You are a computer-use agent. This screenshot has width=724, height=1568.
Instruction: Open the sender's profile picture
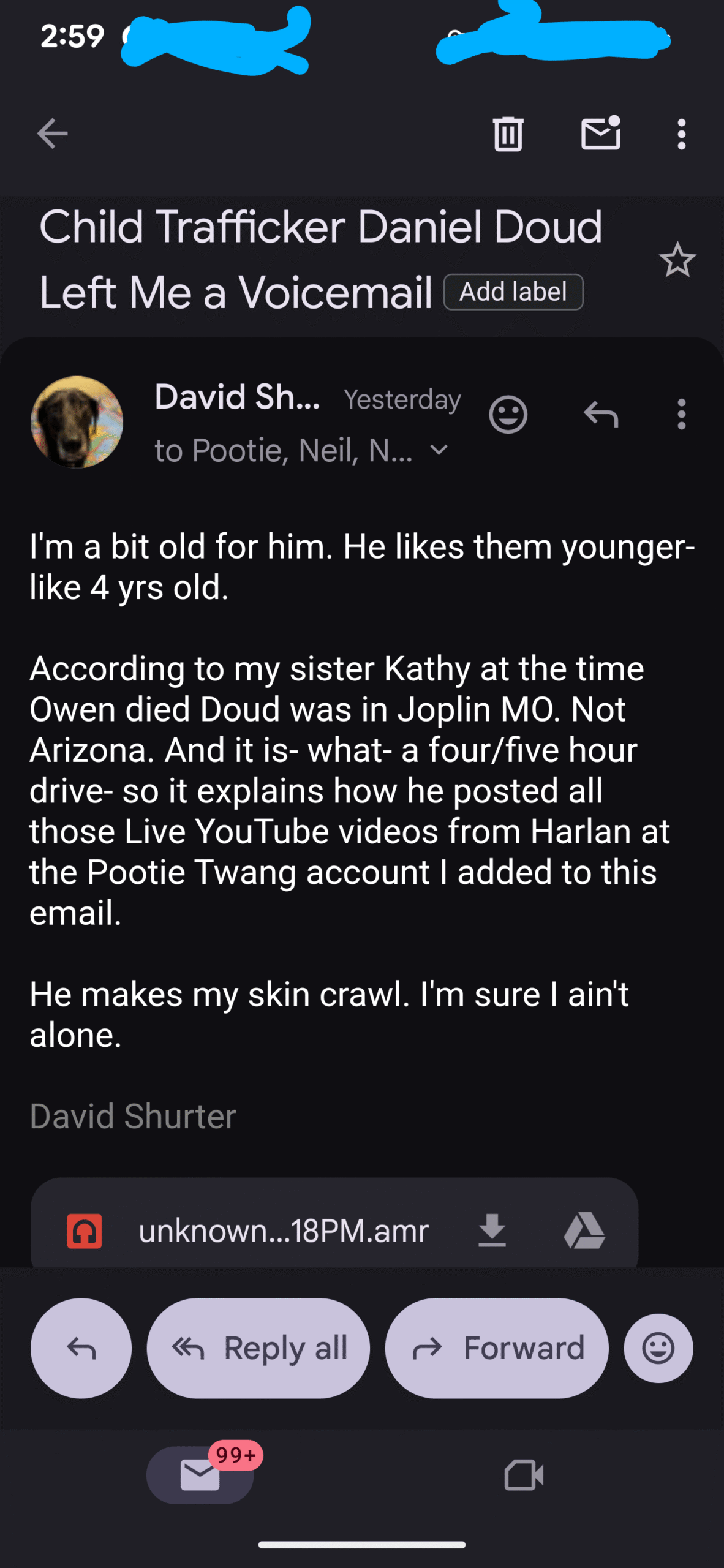coord(77,422)
